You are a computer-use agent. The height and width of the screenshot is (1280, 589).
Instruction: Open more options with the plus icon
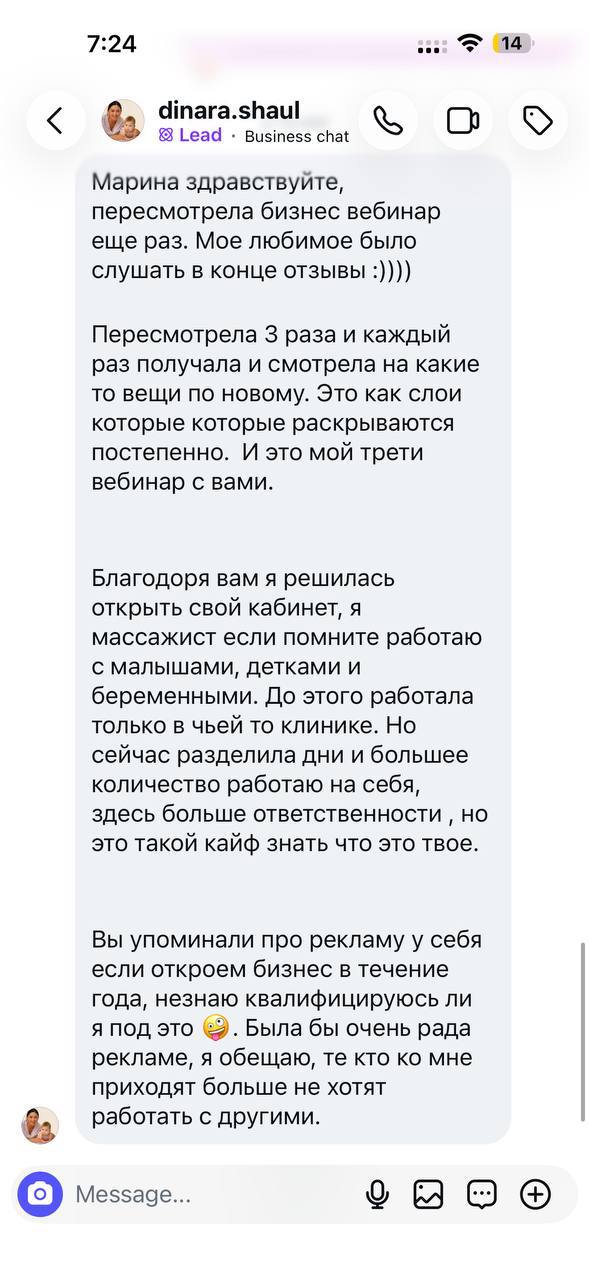point(536,1194)
